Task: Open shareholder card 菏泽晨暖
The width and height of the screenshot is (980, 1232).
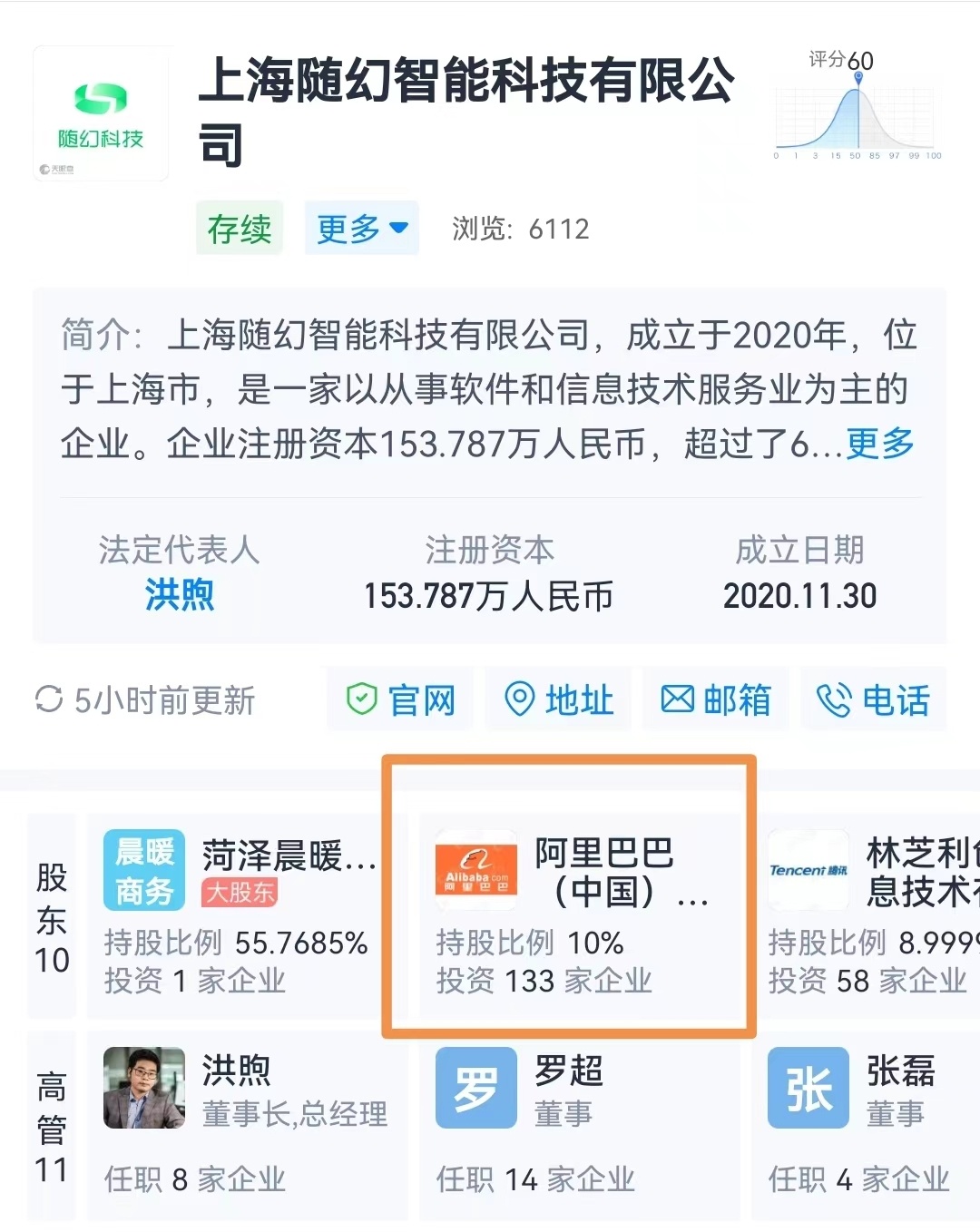Action: point(236,916)
